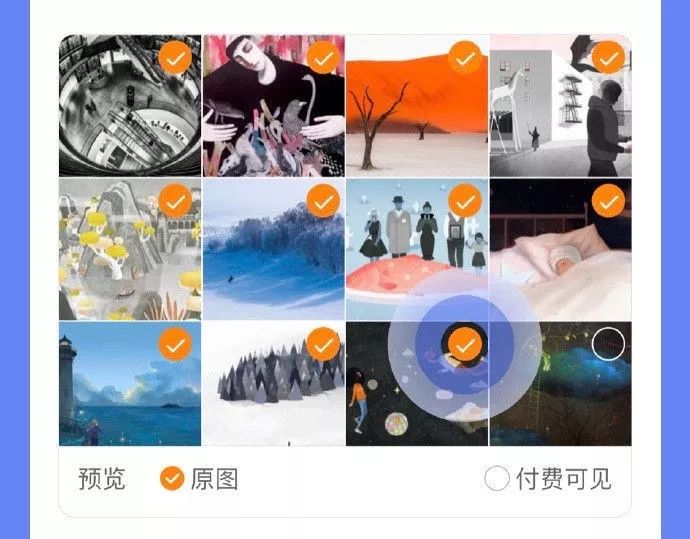Tap 预览 to preview selected images
Screen dimensions: 690x539
[102, 479]
